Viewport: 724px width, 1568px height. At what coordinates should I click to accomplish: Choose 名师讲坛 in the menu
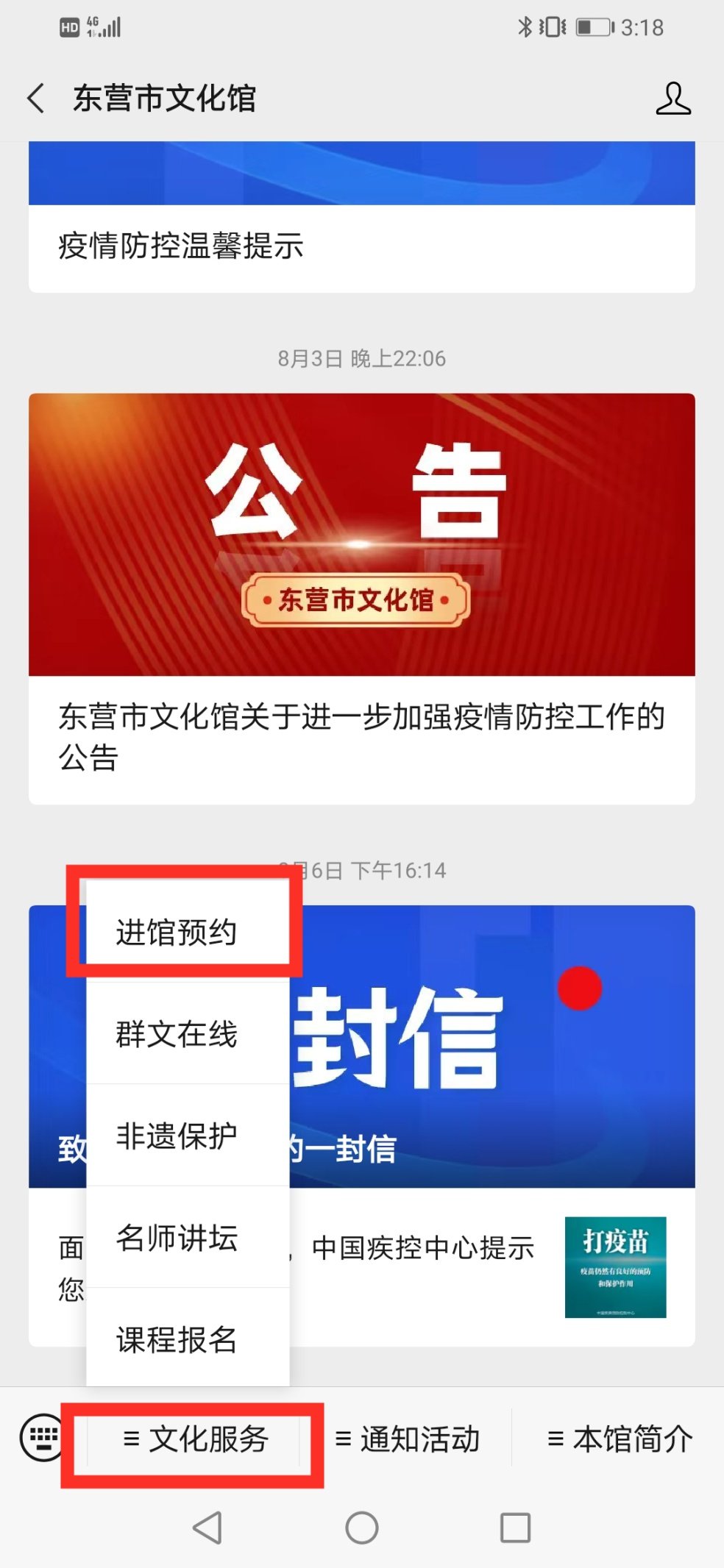[177, 1237]
